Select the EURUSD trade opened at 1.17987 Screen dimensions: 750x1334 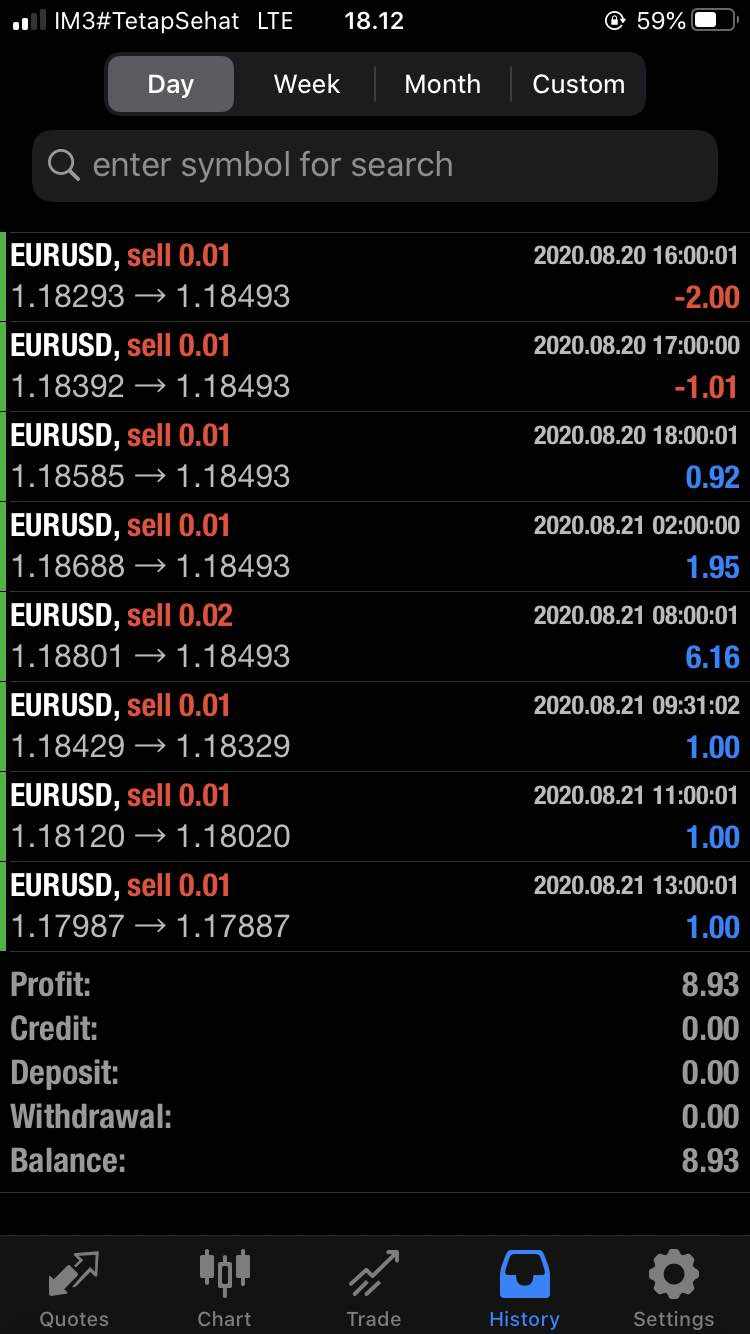tap(375, 906)
